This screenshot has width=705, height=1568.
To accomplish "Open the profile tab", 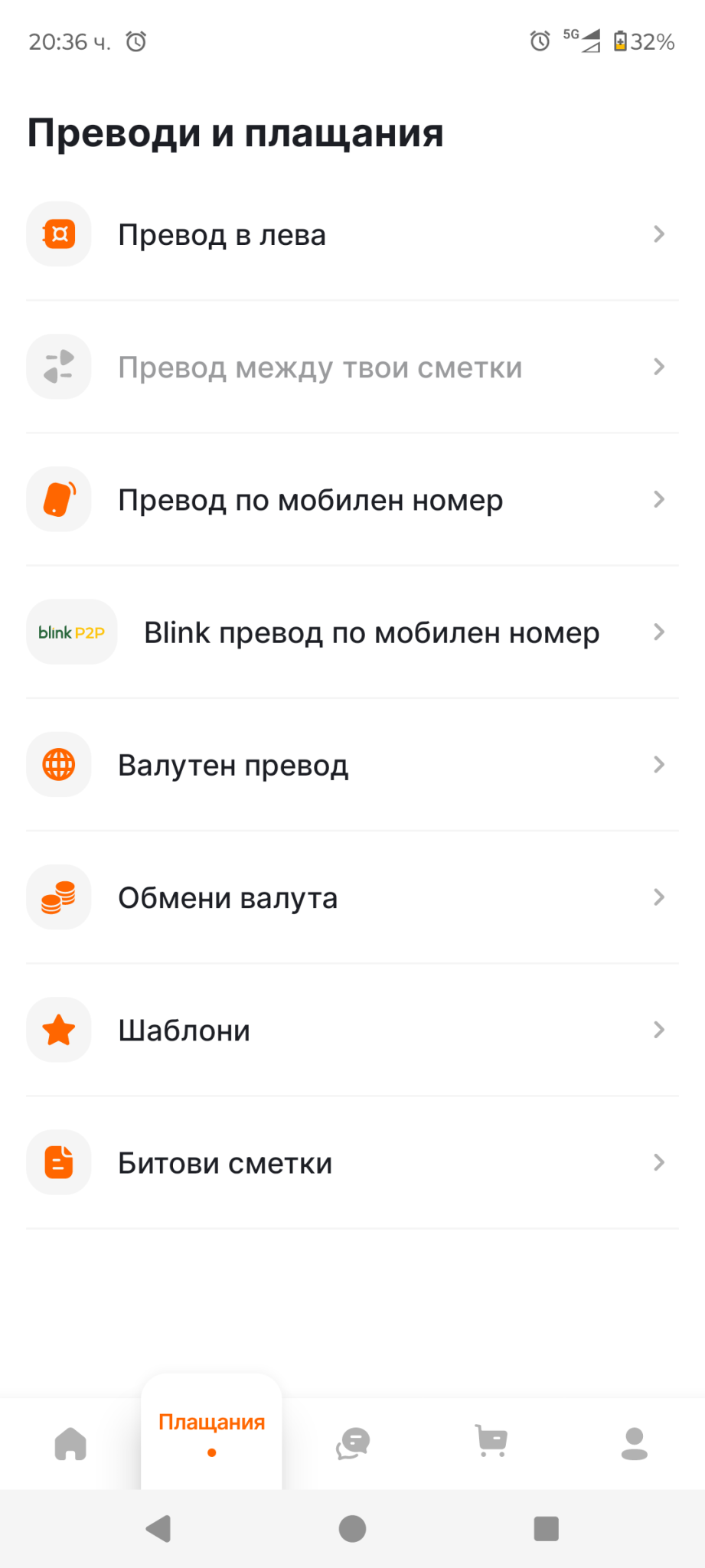I will click(x=634, y=1444).
